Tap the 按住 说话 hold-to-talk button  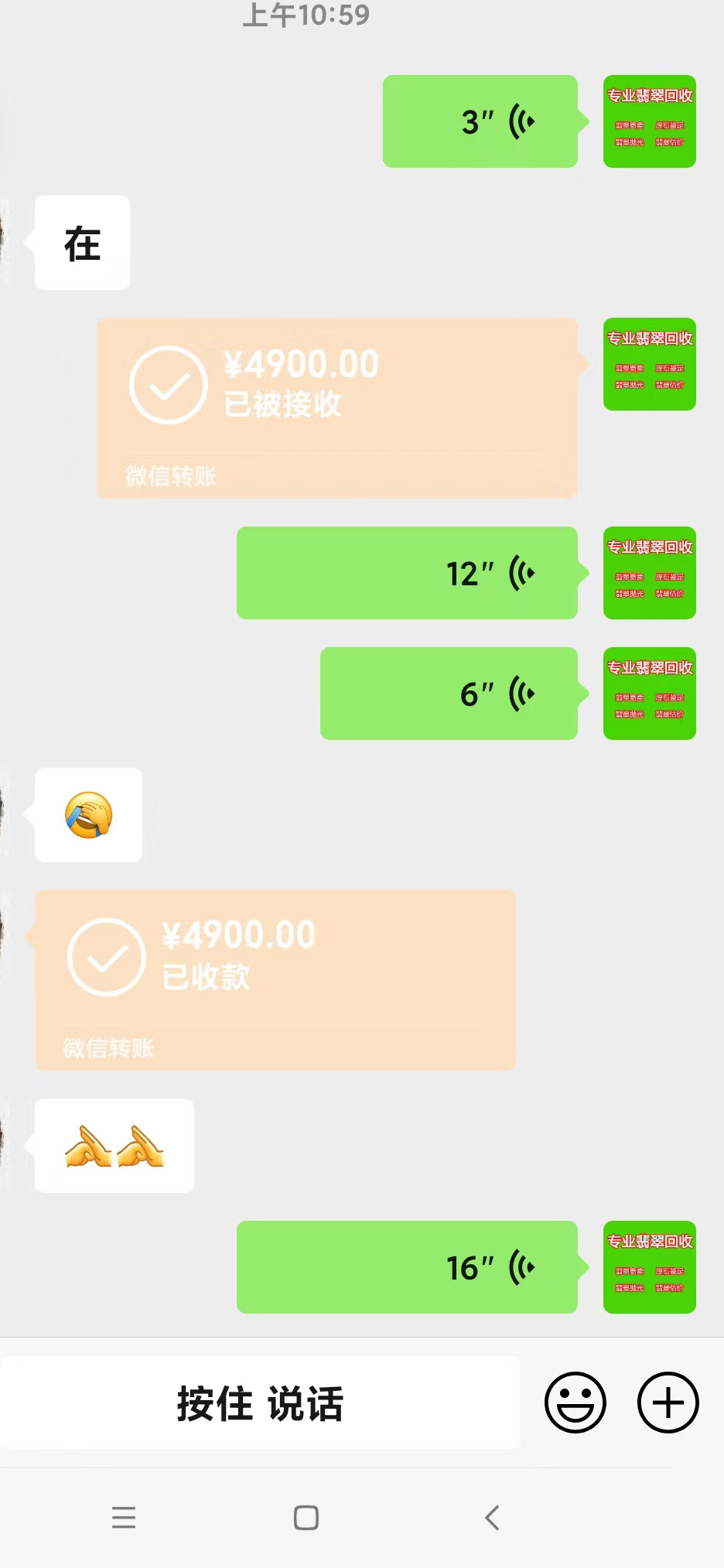tap(260, 1403)
